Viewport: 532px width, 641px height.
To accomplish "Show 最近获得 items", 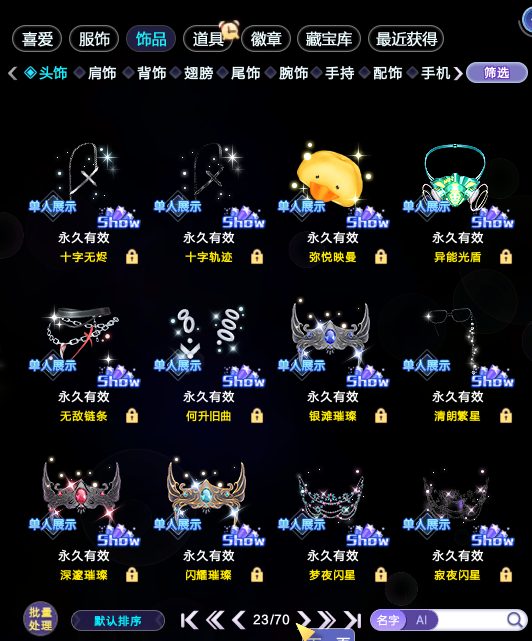I will pos(406,39).
